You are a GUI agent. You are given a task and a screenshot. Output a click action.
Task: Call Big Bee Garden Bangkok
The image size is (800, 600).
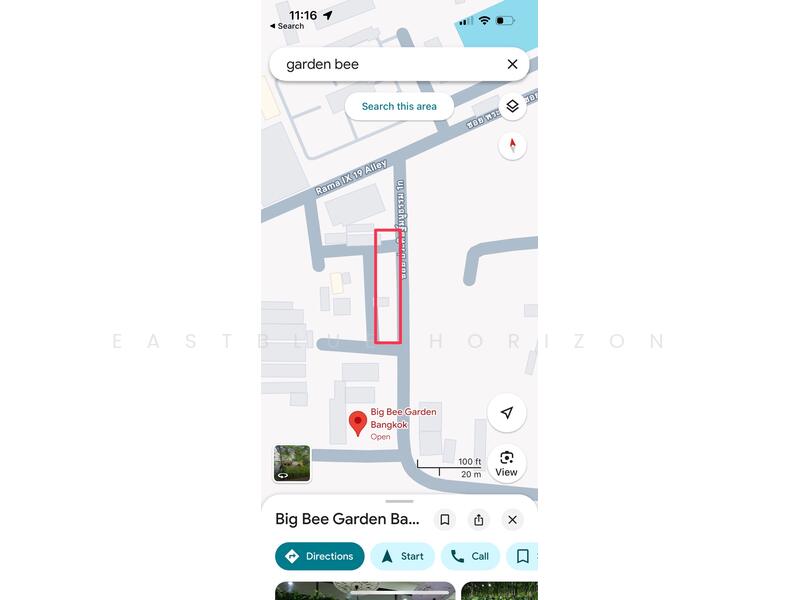pyautogui.click(x=469, y=556)
